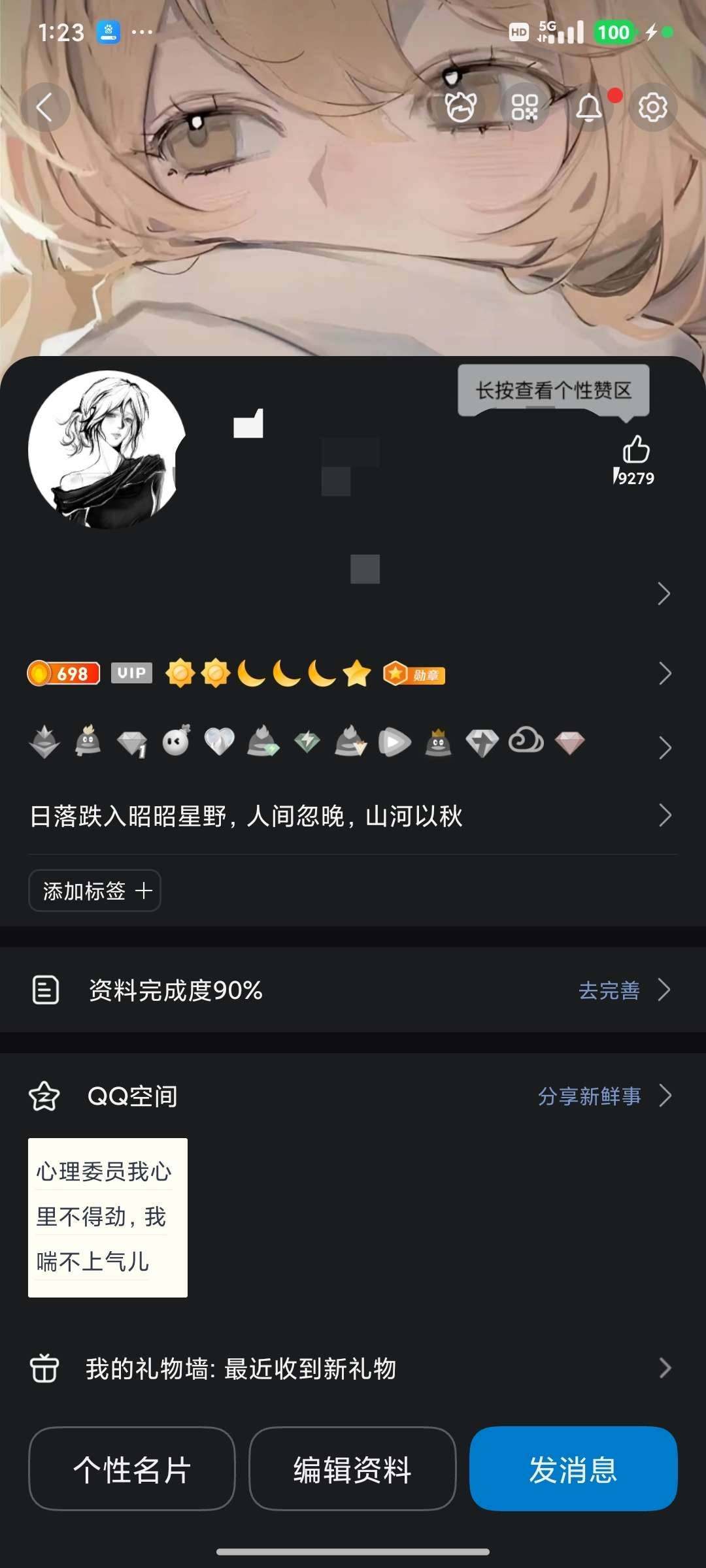Open the QR code scanner icon

tap(526, 106)
